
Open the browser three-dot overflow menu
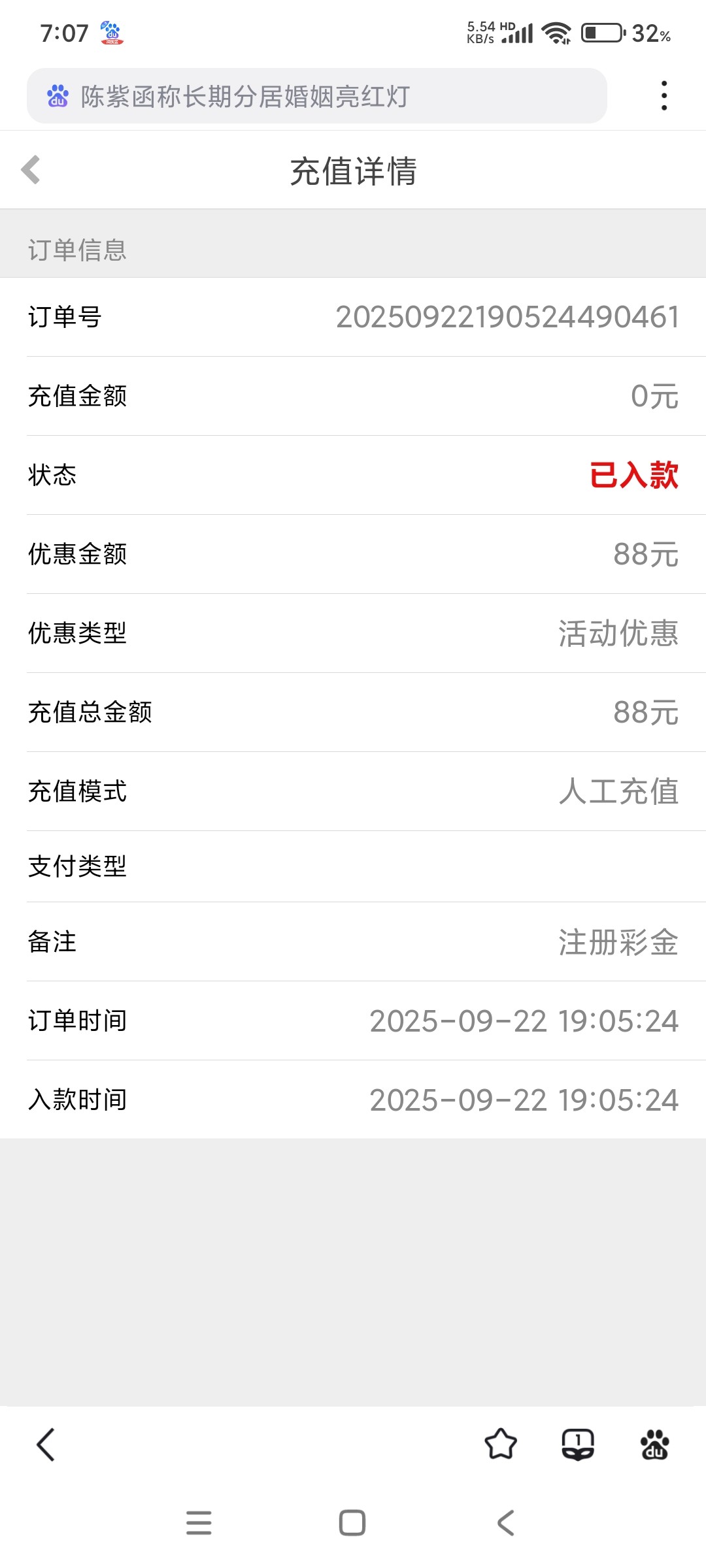point(664,96)
